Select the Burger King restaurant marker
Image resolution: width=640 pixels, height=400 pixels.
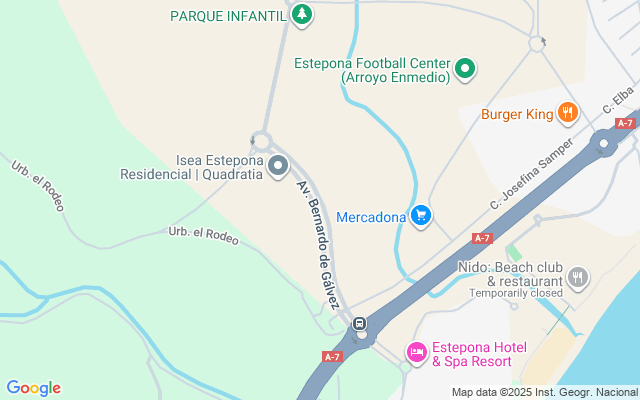tap(567, 113)
